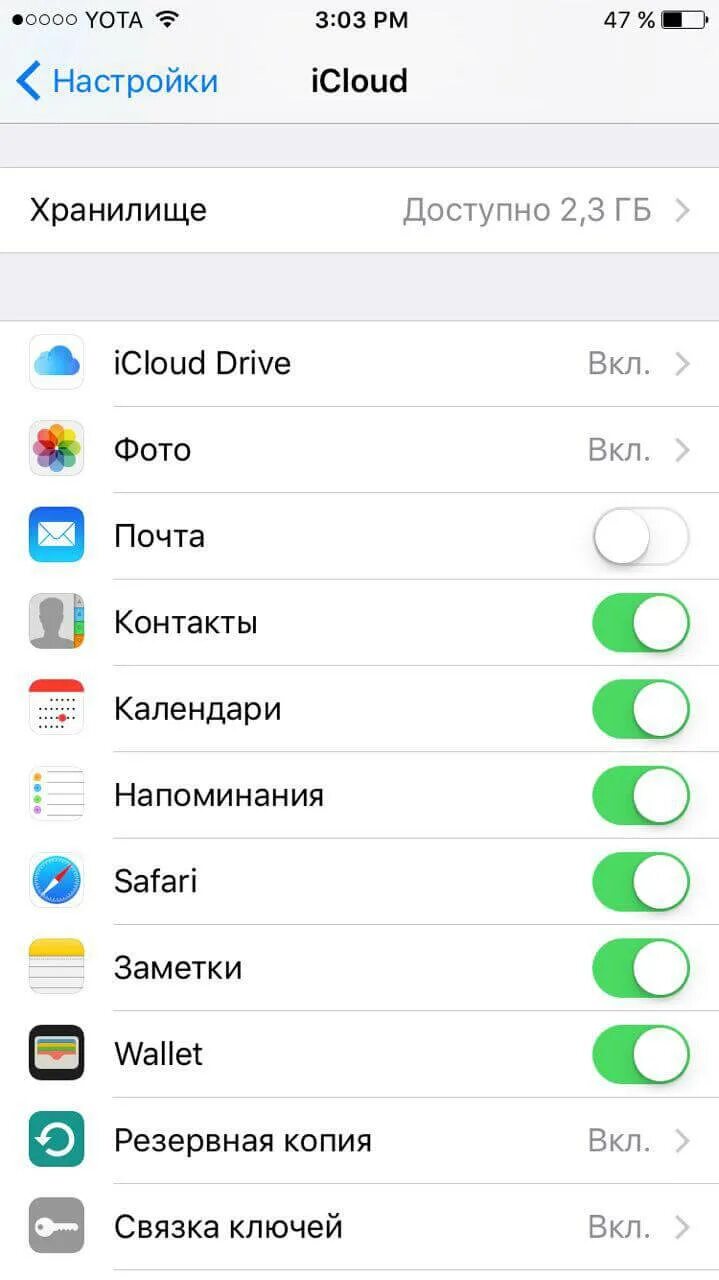
Task: Open Резервная копия backup settings
Action: pyautogui.click(x=359, y=1140)
